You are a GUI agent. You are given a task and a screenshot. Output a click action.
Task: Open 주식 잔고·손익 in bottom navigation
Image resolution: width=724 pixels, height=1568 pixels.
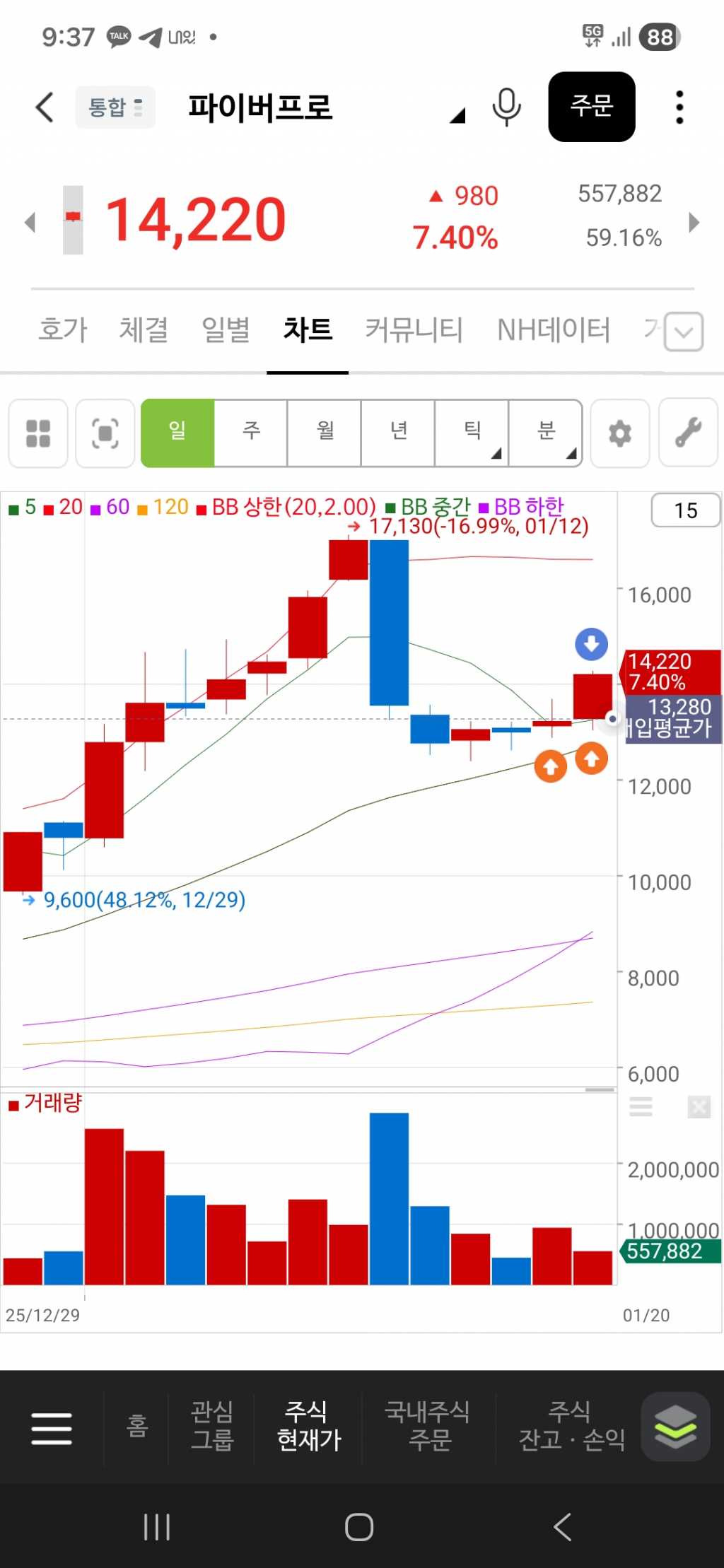tap(571, 1425)
